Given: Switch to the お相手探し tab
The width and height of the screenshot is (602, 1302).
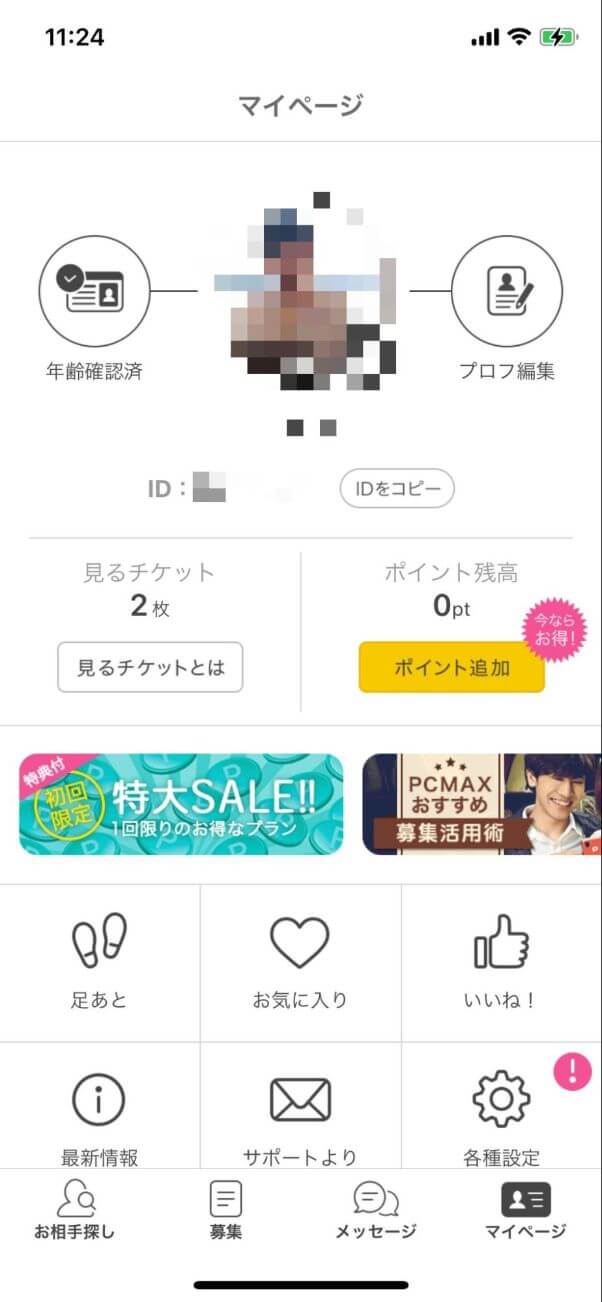Looking at the screenshot, I should pos(75,1209).
